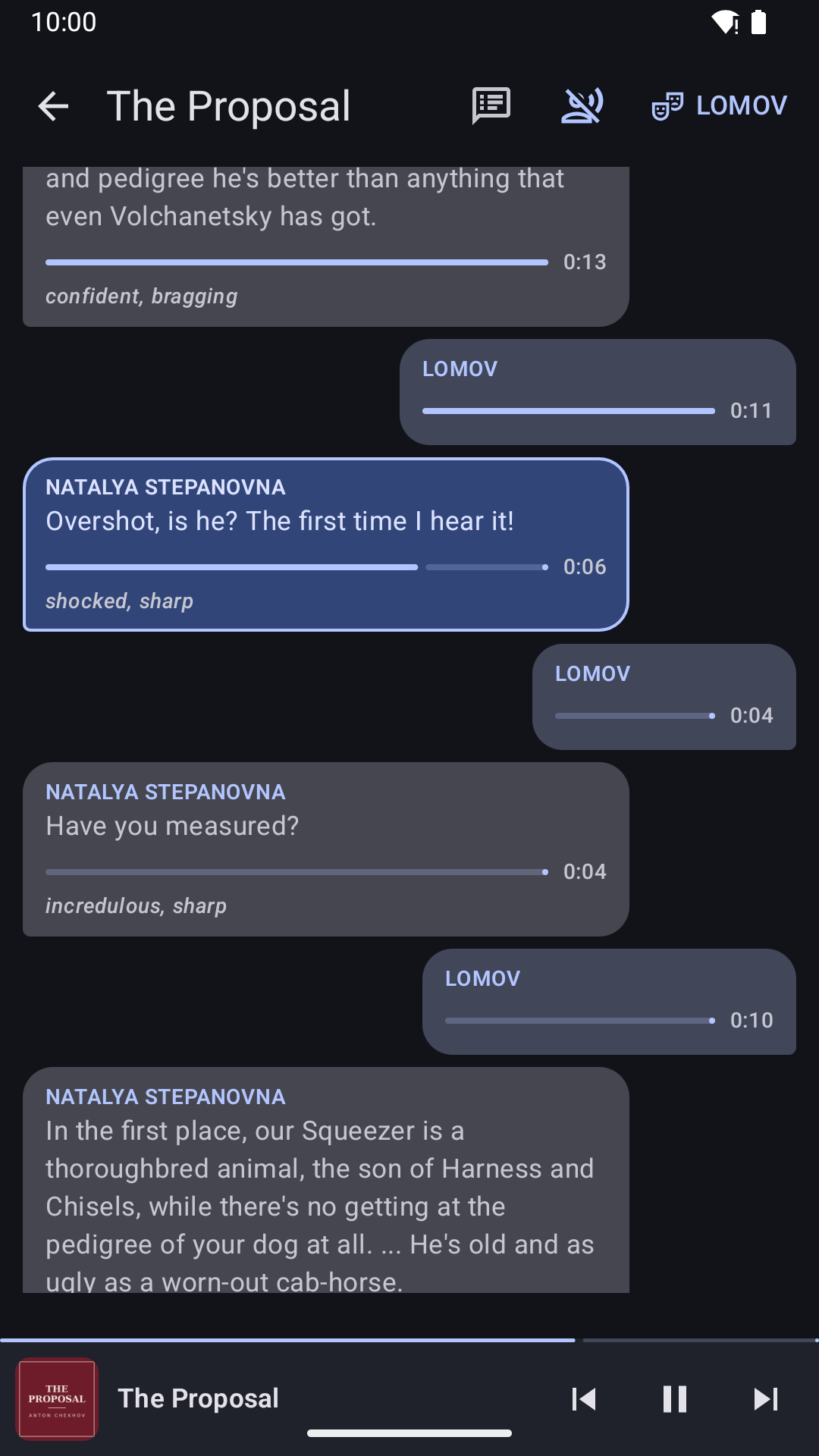Seek on the overall playback progress bar
This screenshot has width=819, height=1456.
pos(409,1341)
